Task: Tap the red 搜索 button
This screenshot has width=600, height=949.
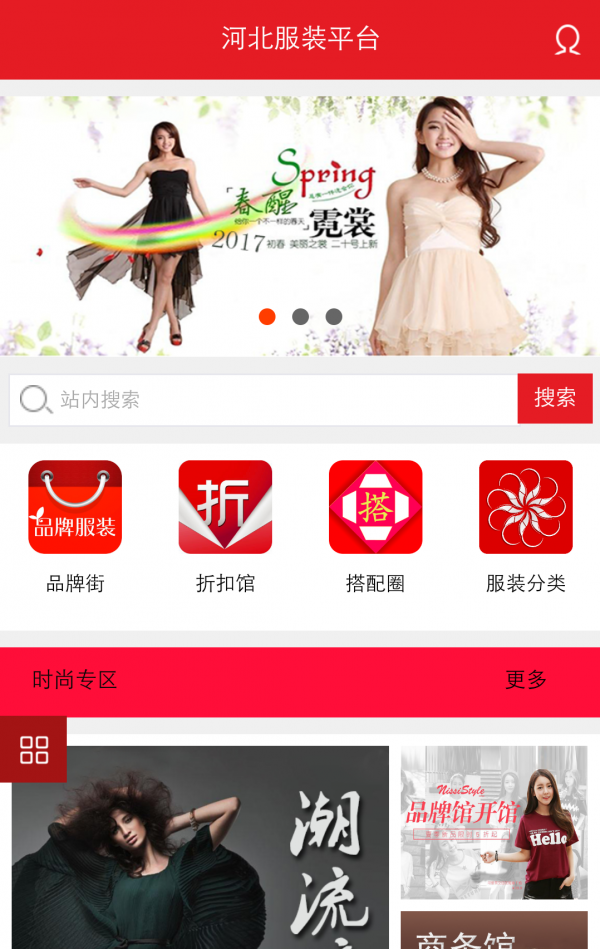Action: (554, 399)
